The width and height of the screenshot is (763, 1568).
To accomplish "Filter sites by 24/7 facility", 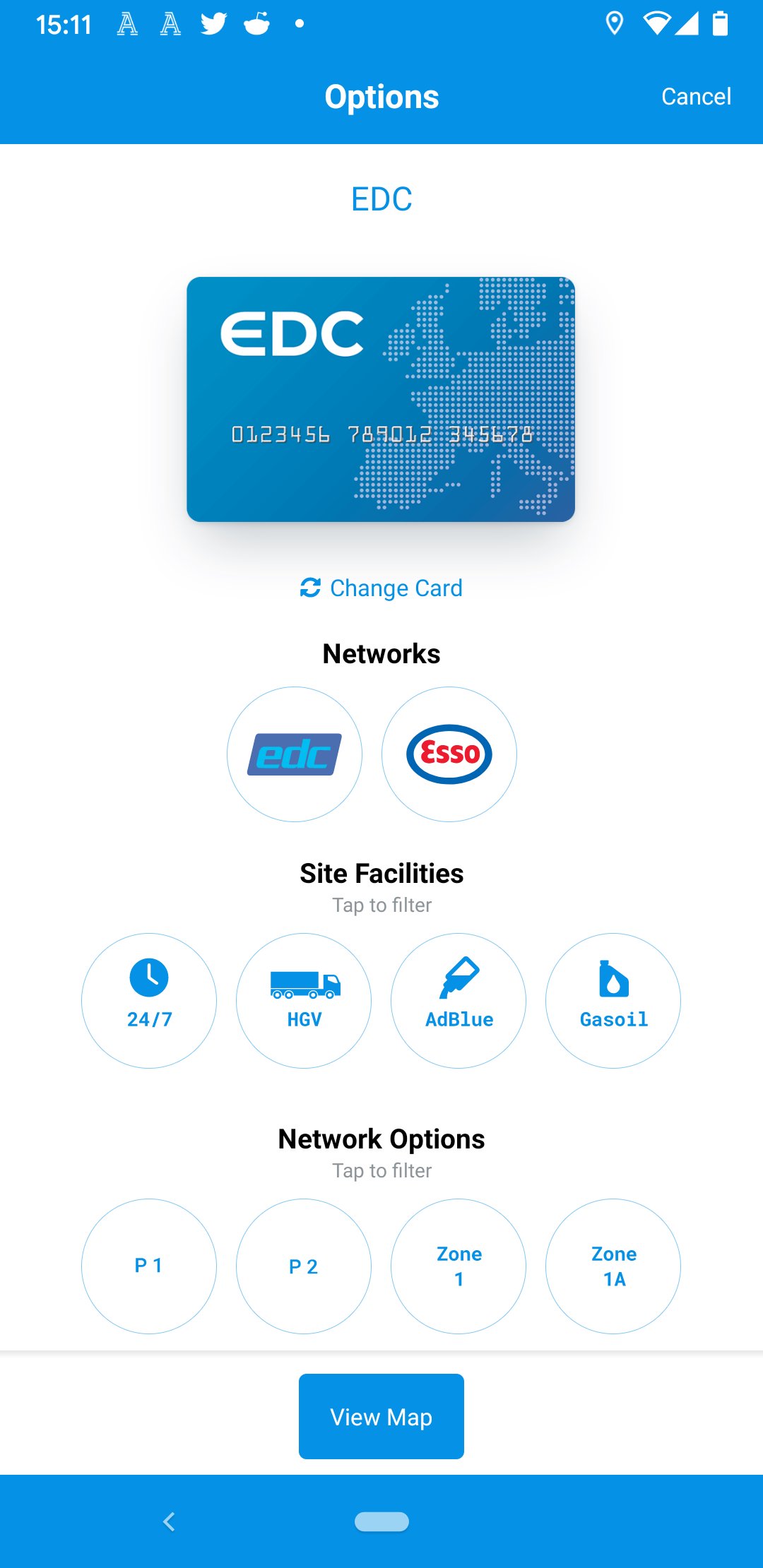I will tap(149, 1001).
